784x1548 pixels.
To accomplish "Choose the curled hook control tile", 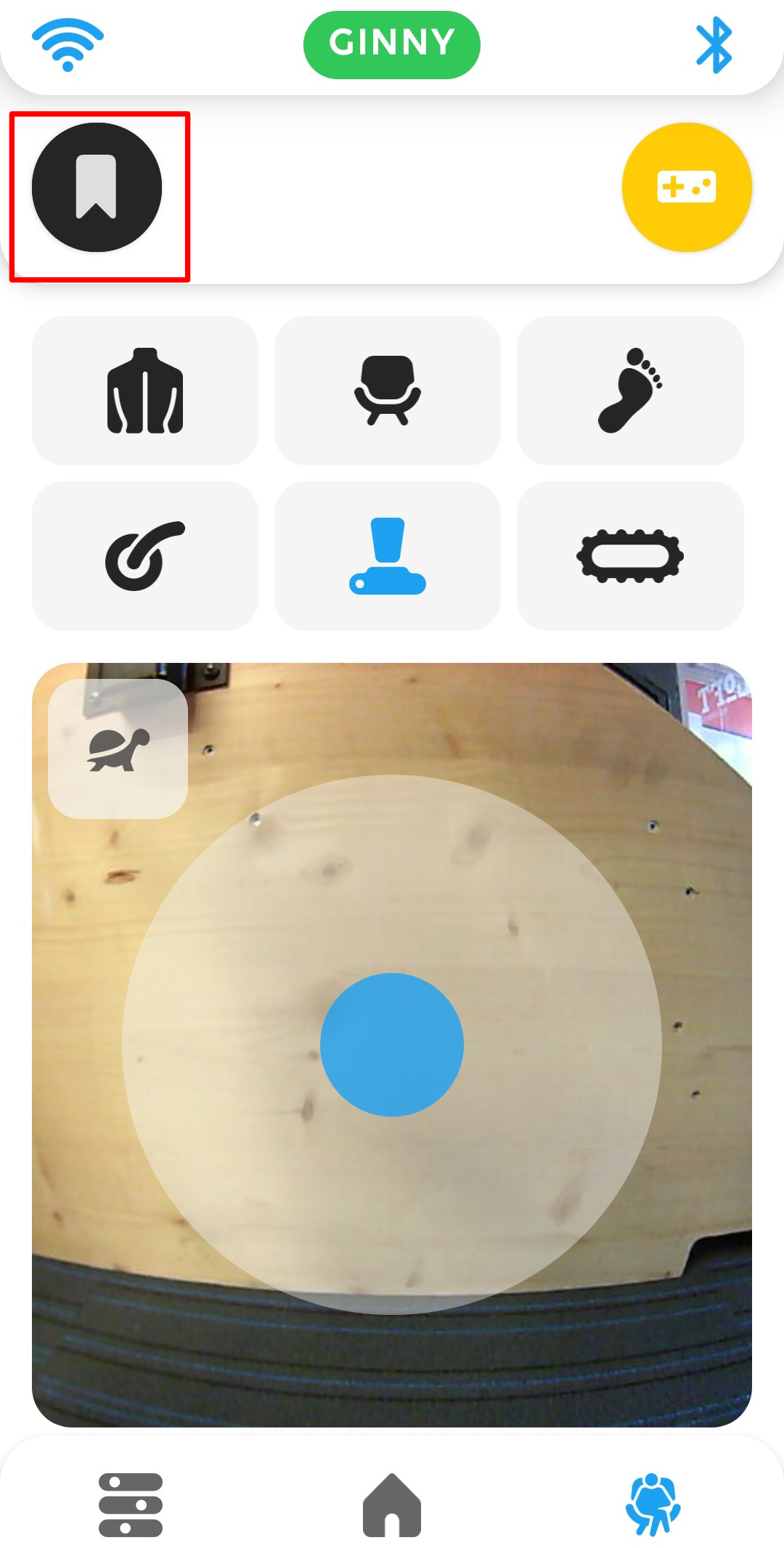I will click(145, 555).
